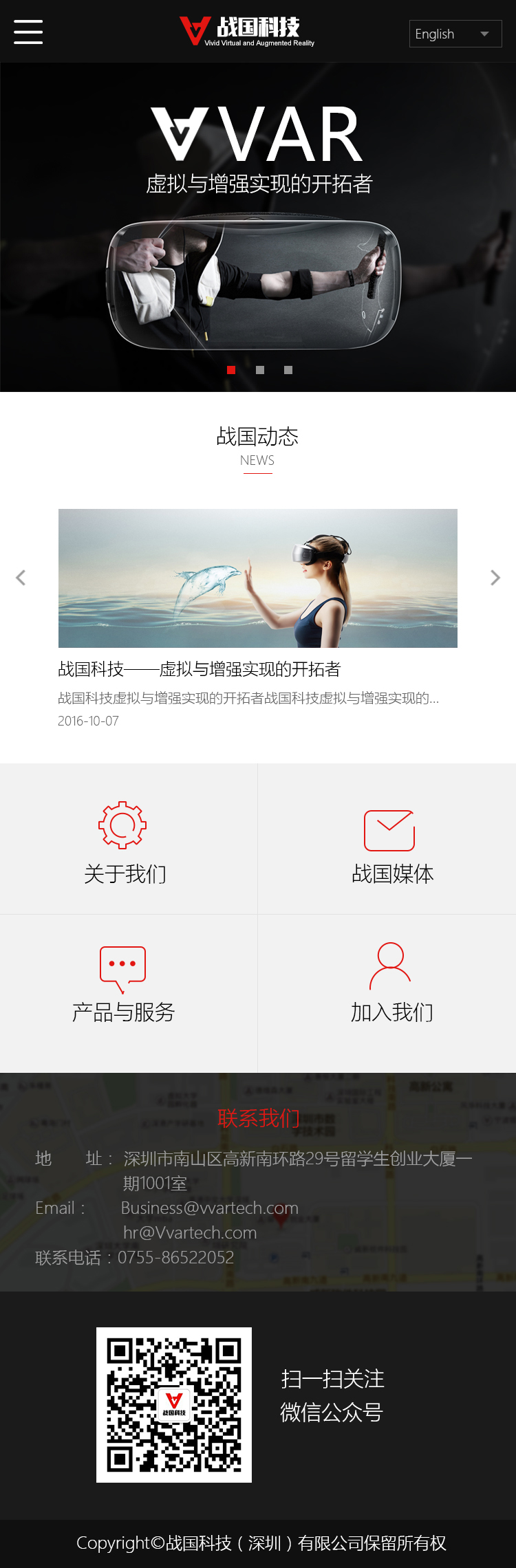Screen dimensions: 516x1568
Task: Open 战国媒体 section
Action: tap(391, 842)
